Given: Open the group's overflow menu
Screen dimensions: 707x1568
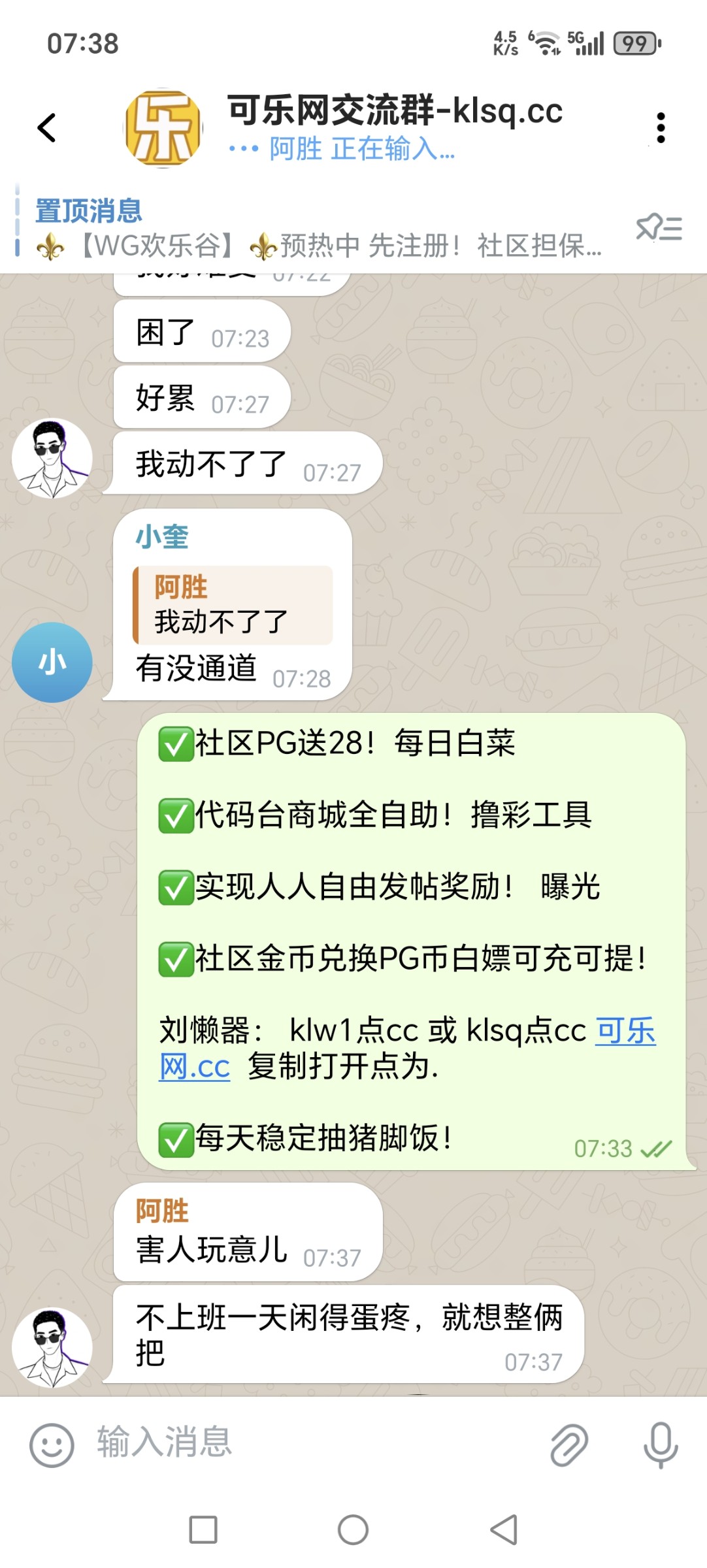Looking at the screenshot, I should [661, 127].
